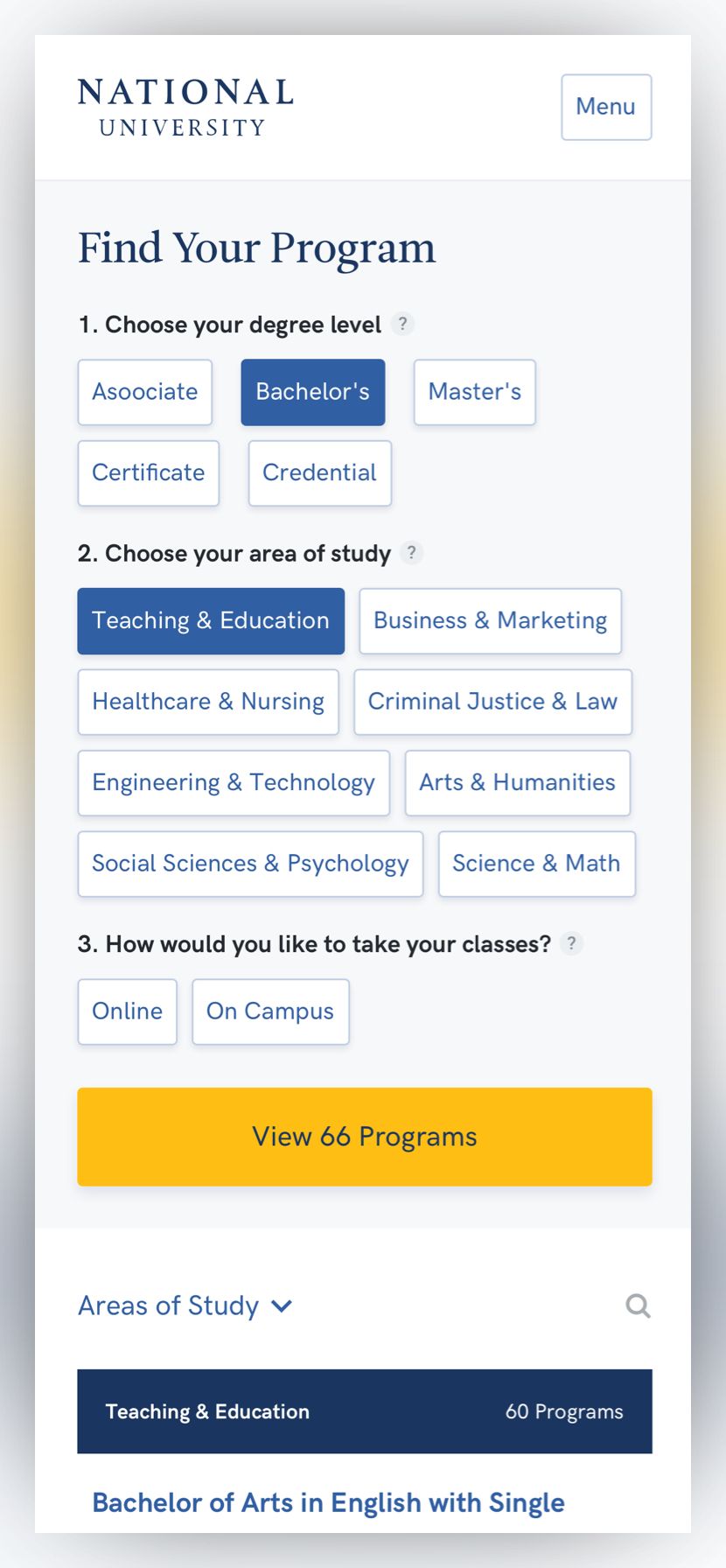Screen dimensions: 726x1568
Task: Open the program search icon
Action: point(638,1305)
